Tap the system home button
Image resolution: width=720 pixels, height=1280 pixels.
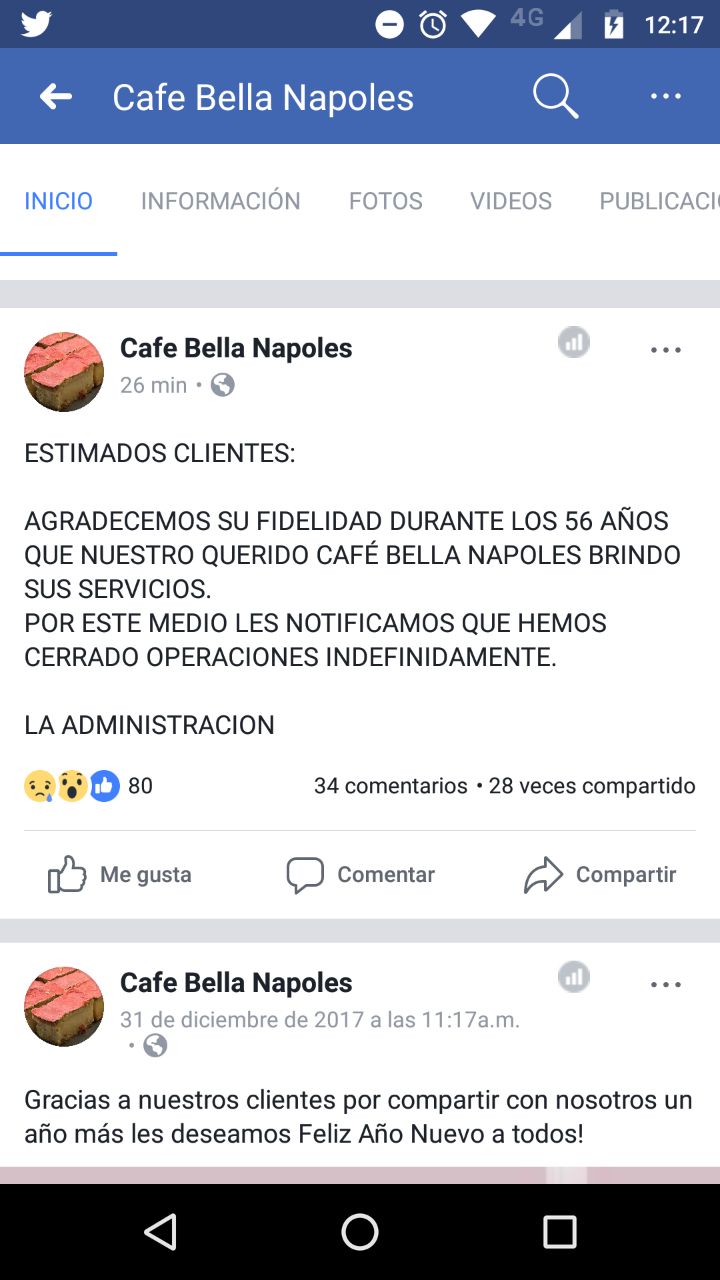click(360, 1232)
